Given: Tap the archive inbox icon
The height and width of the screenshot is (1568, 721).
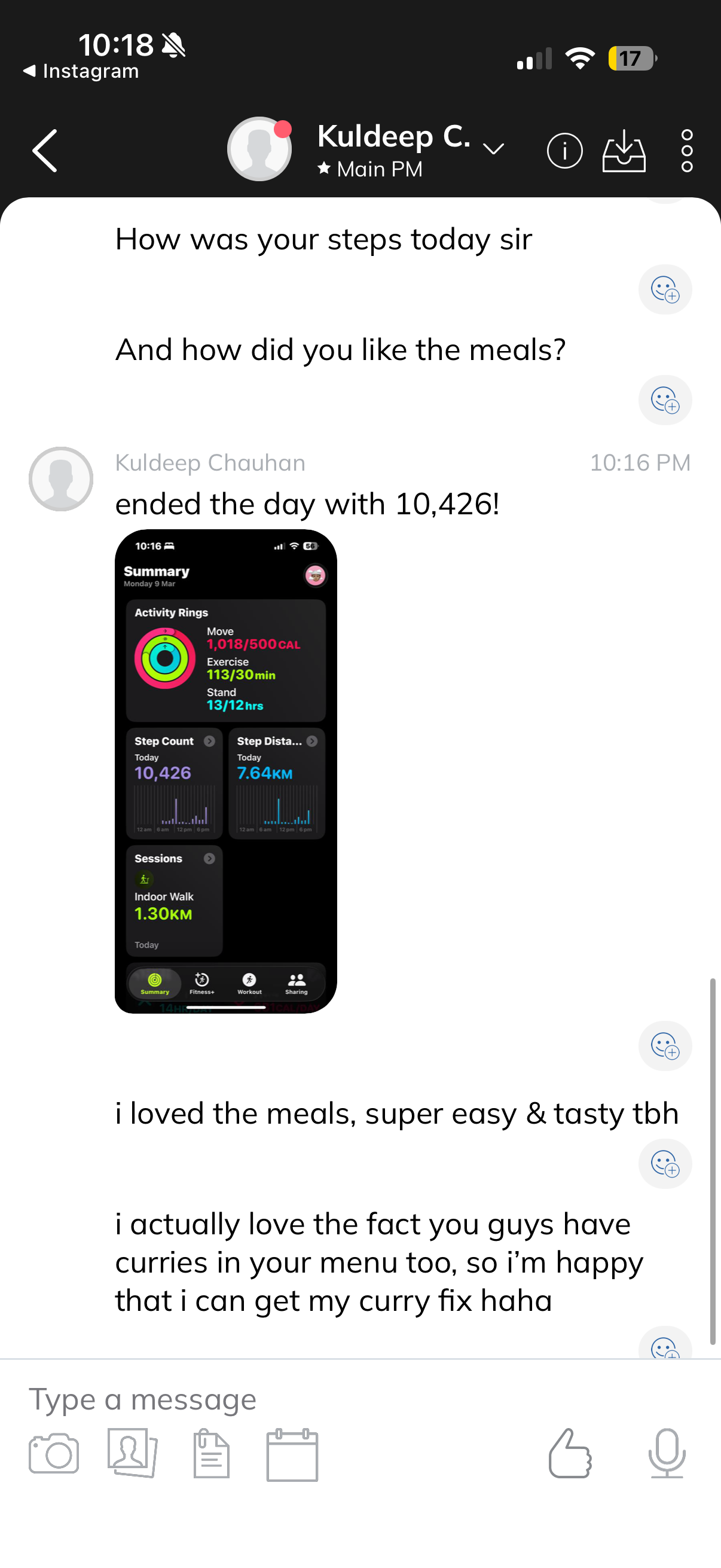Looking at the screenshot, I should pos(624,150).
